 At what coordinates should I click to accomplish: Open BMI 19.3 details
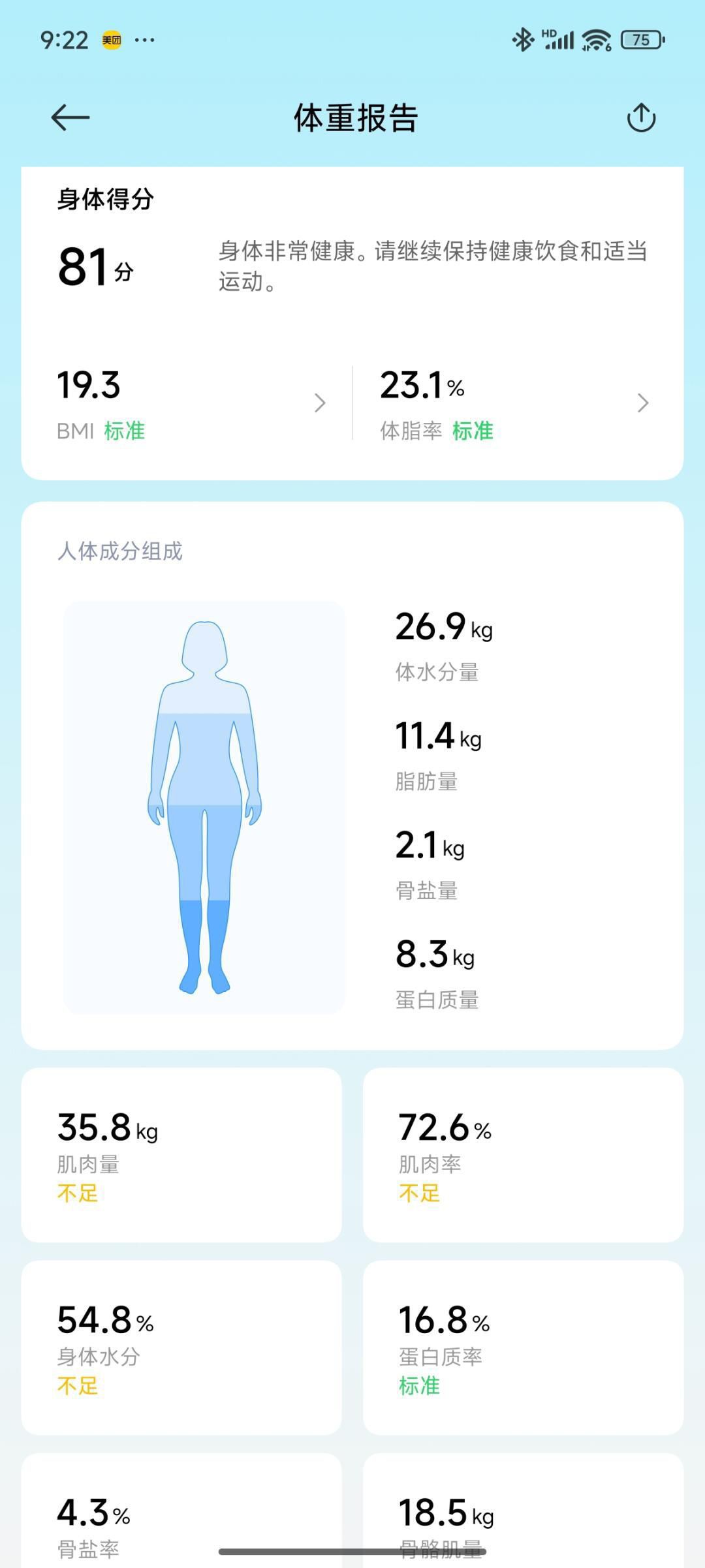tap(189, 403)
